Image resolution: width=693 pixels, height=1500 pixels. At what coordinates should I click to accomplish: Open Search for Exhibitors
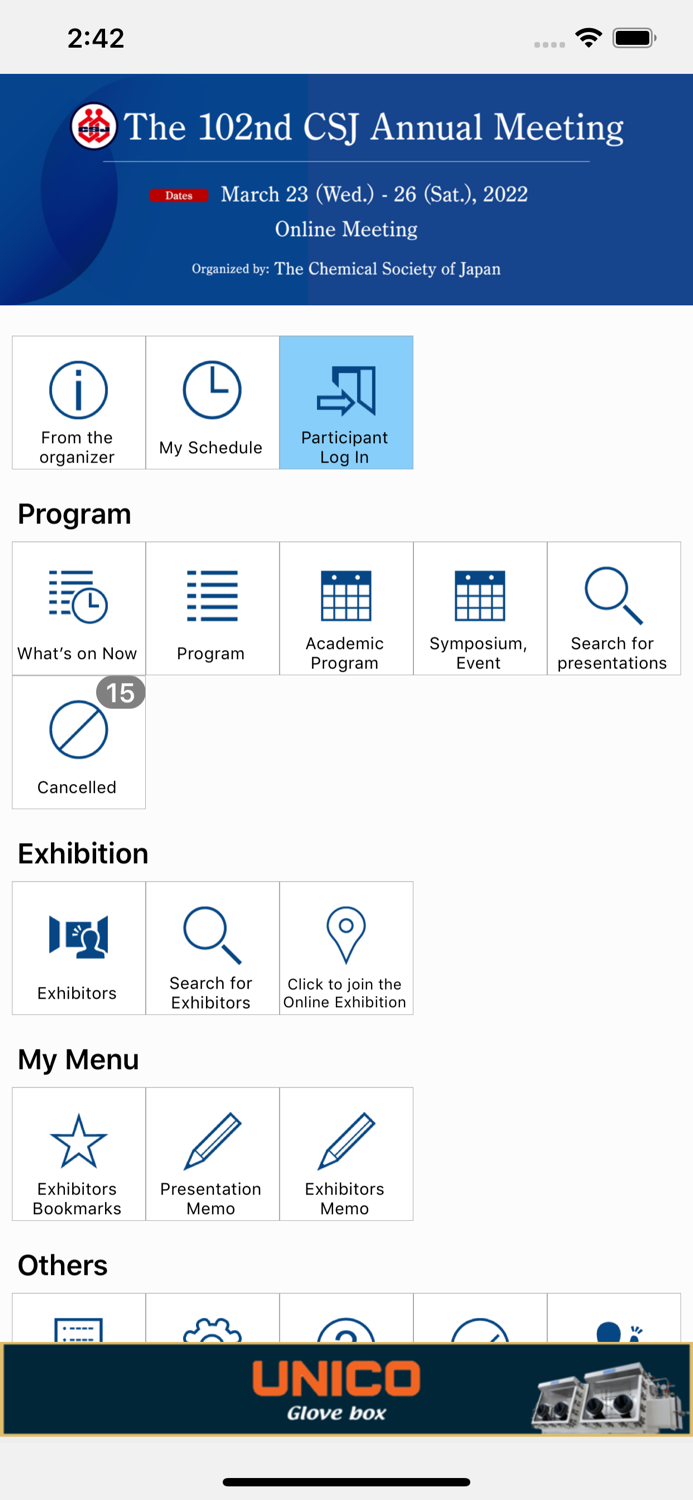(212, 948)
